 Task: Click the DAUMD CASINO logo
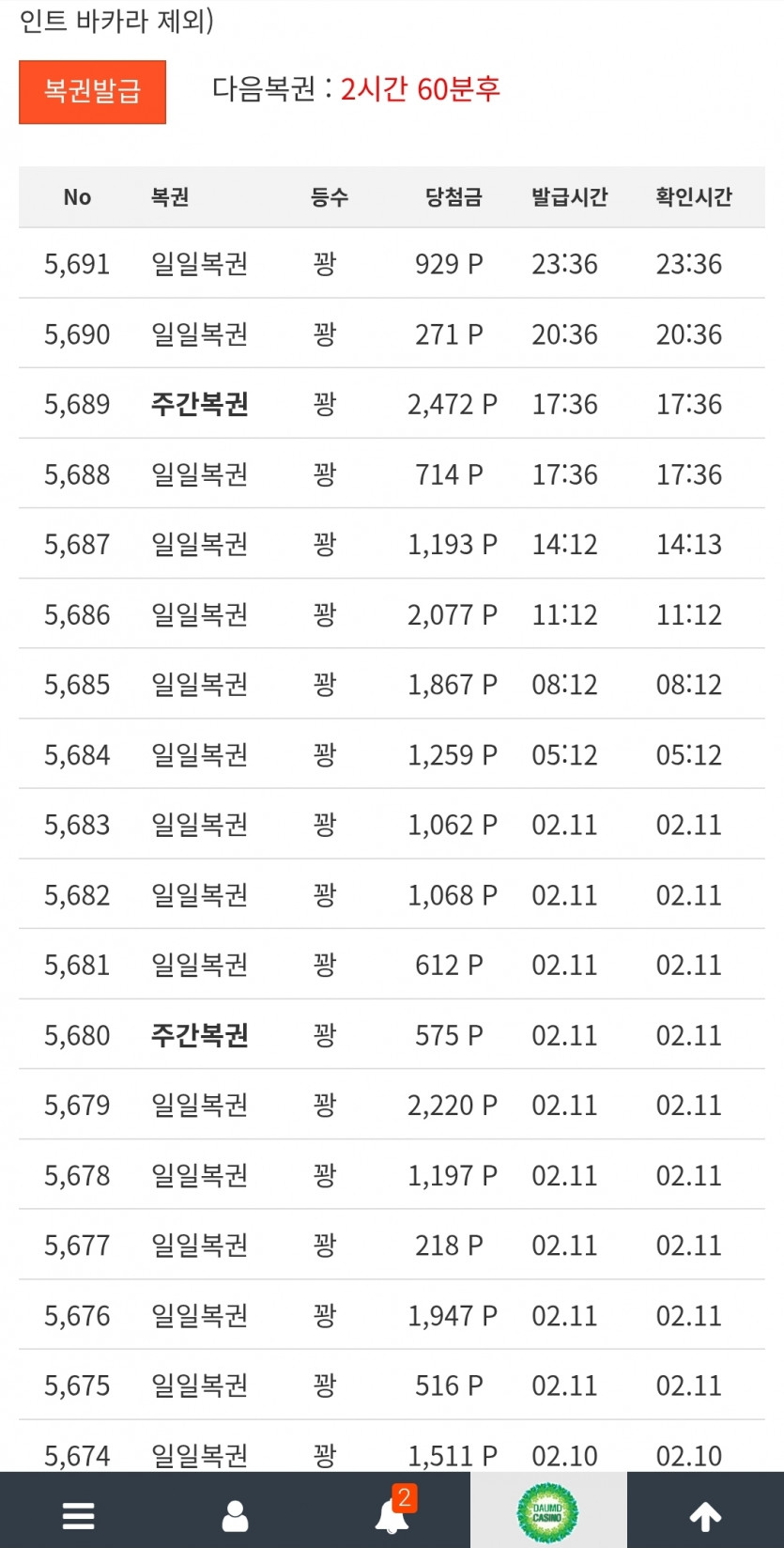(x=548, y=1510)
